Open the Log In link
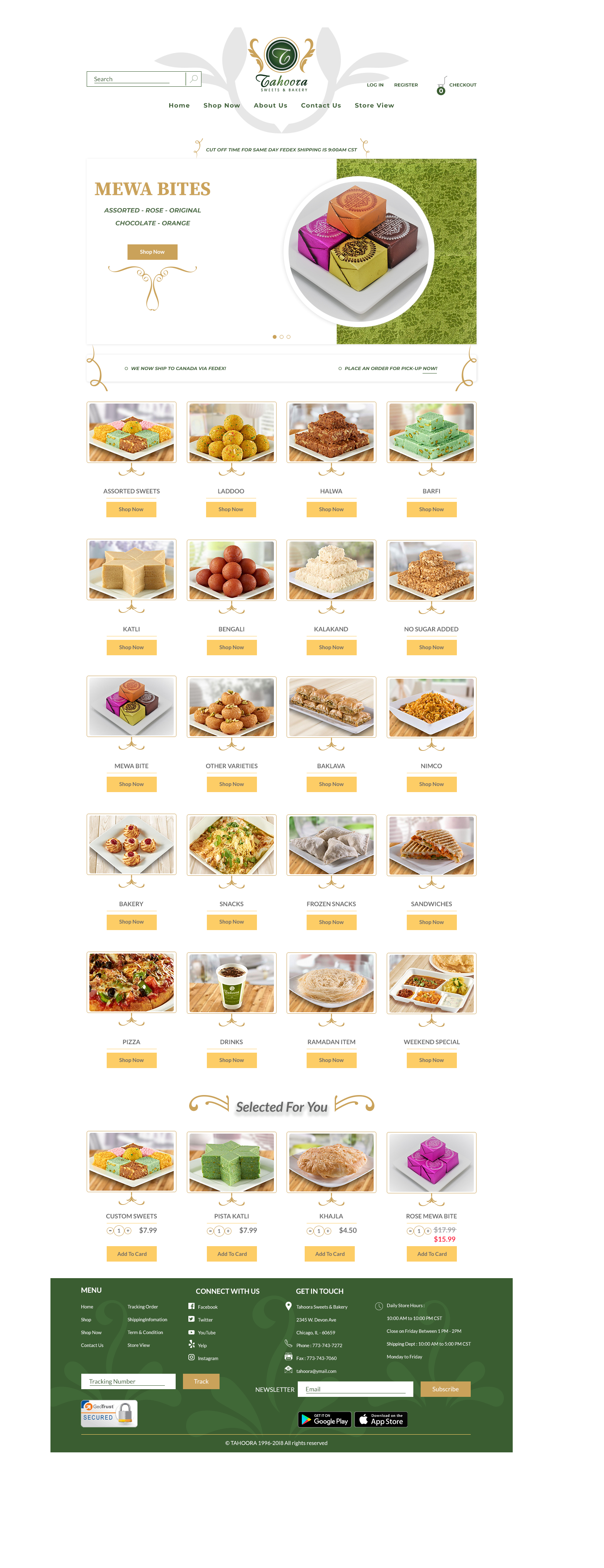This screenshot has height=1568, width=604. (375, 85)
